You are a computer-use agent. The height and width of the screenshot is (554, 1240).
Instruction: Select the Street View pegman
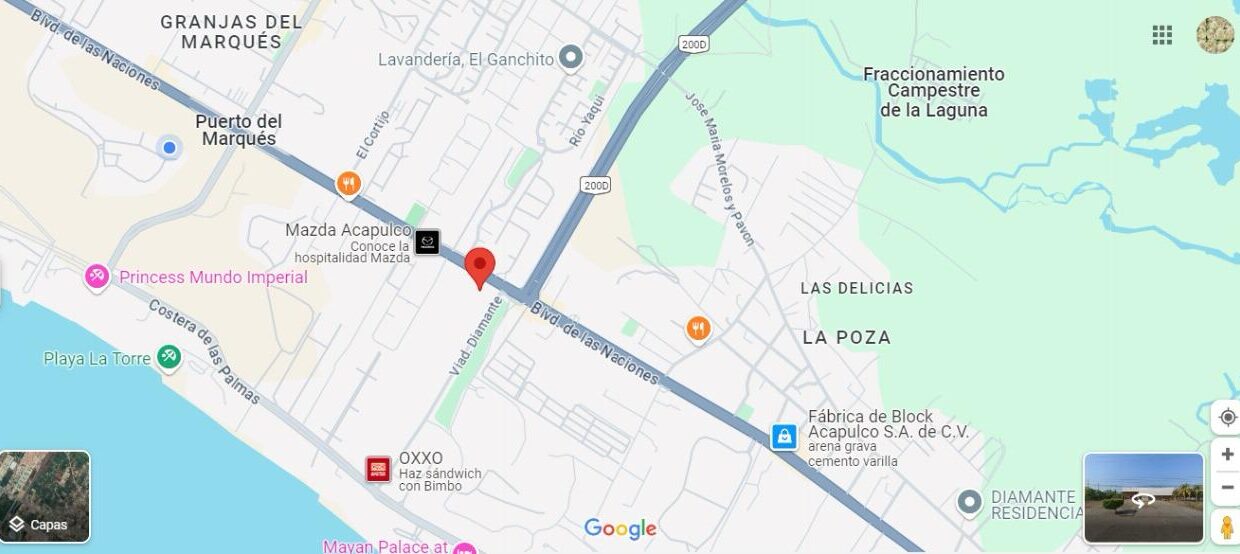click(1226, 526)
